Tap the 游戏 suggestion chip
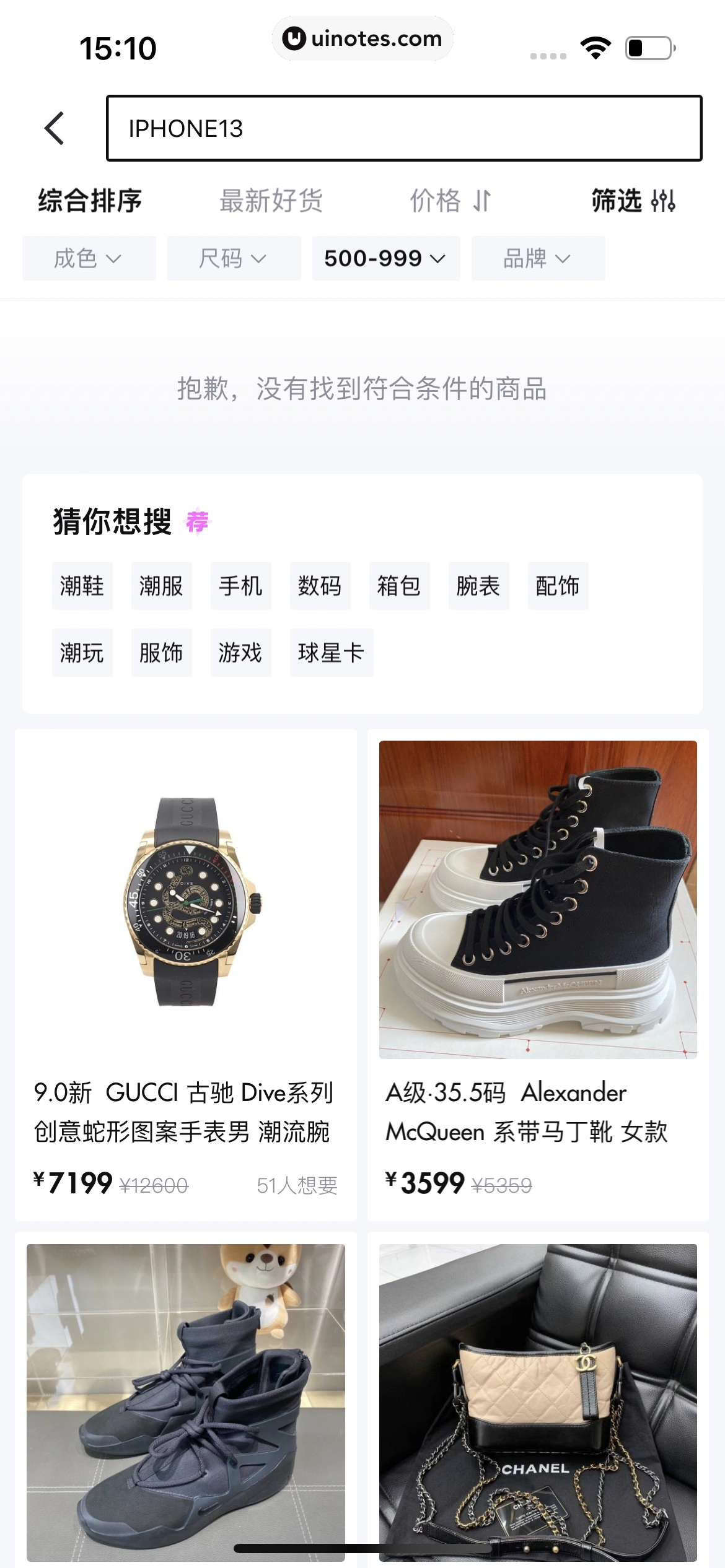Image resolution: width=725 pixels, height=1568 pixels. pyautogui.click(x=240, y=653)
